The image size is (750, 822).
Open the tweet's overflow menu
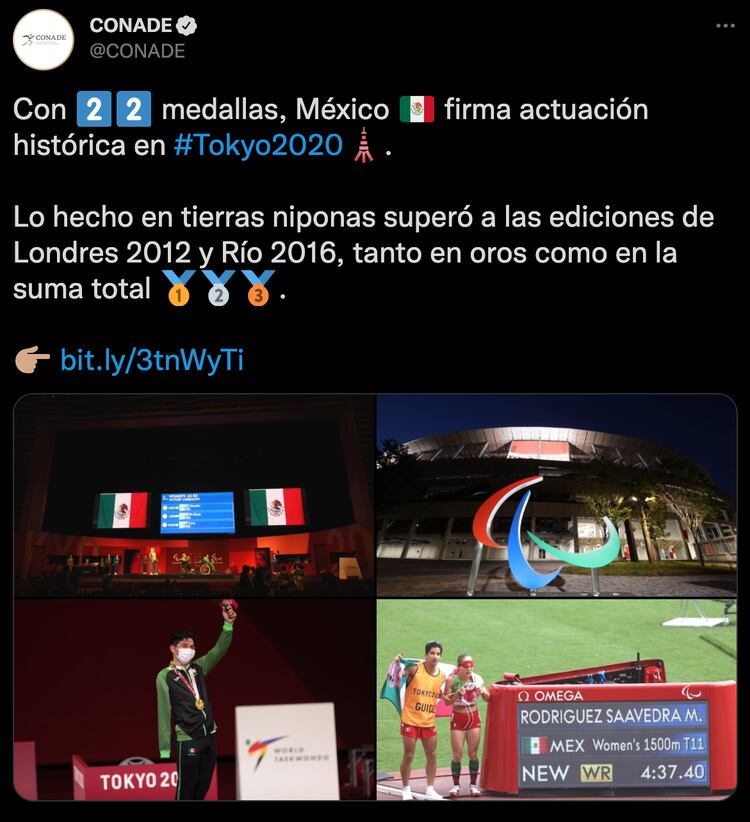point(725,27)
